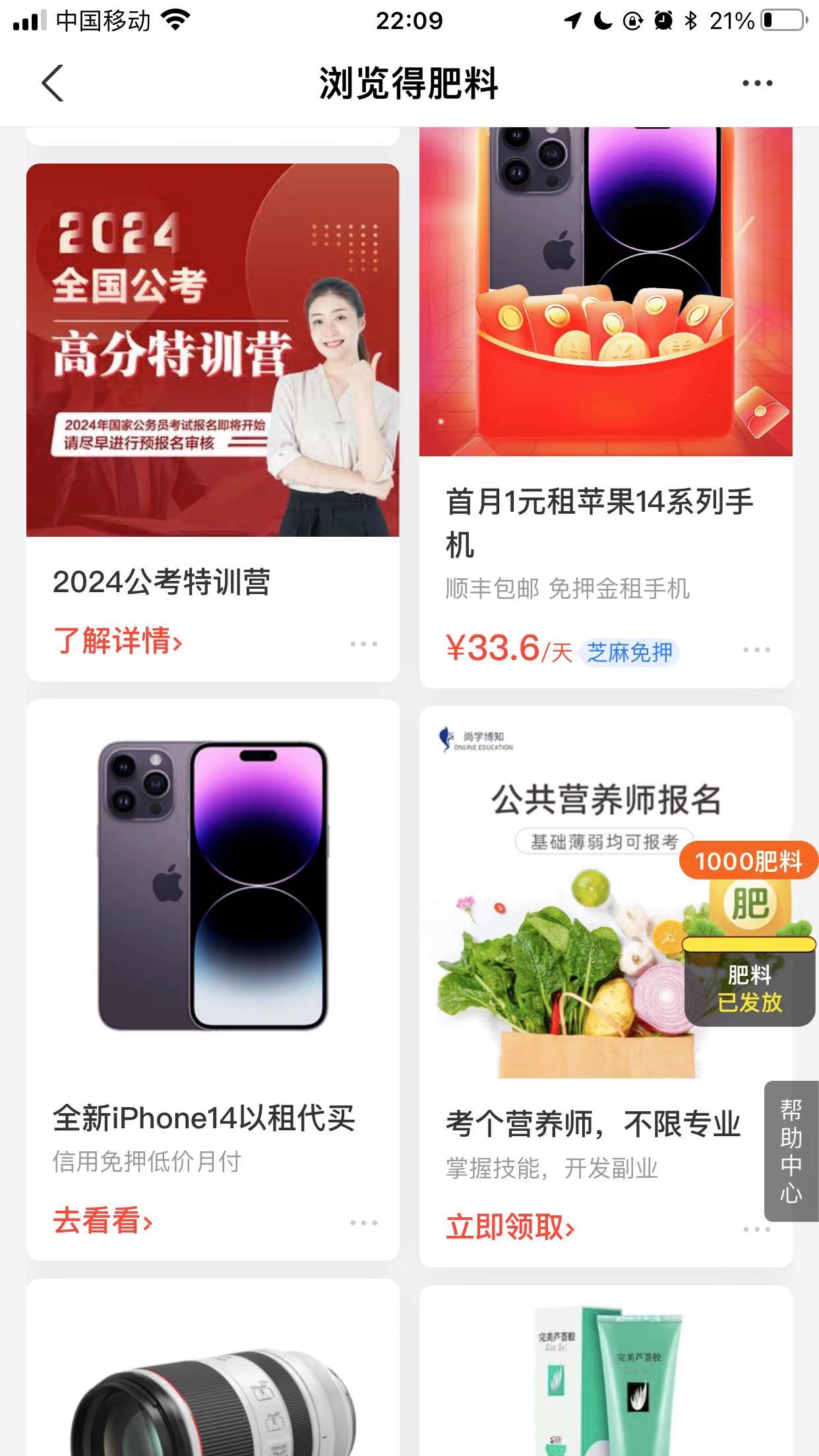The height and width of the screenshot is (1456, 819).
Task: Tap 立即领取 for 考个营养师
Action: 510,1227
